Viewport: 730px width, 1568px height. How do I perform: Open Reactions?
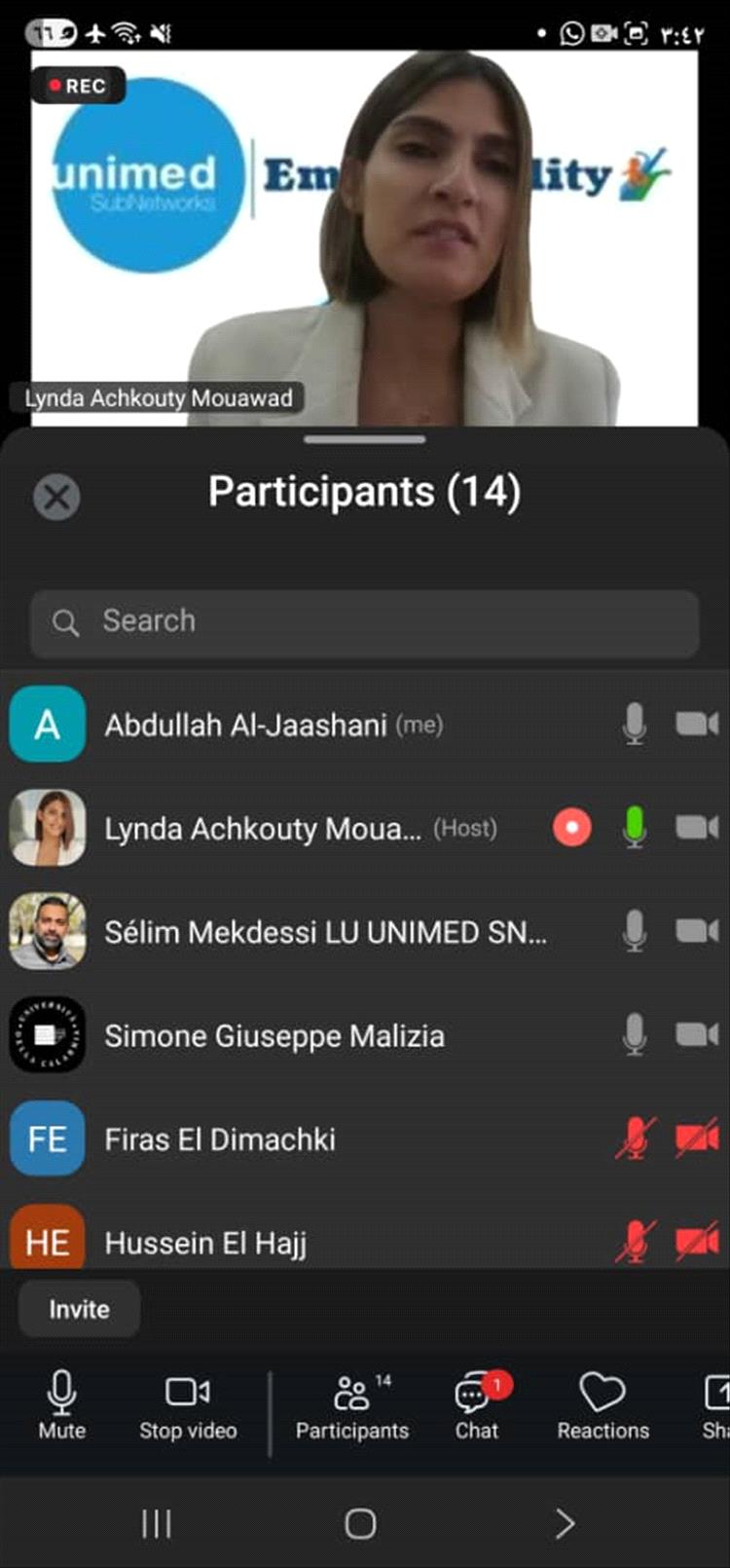coord(602,1405)
